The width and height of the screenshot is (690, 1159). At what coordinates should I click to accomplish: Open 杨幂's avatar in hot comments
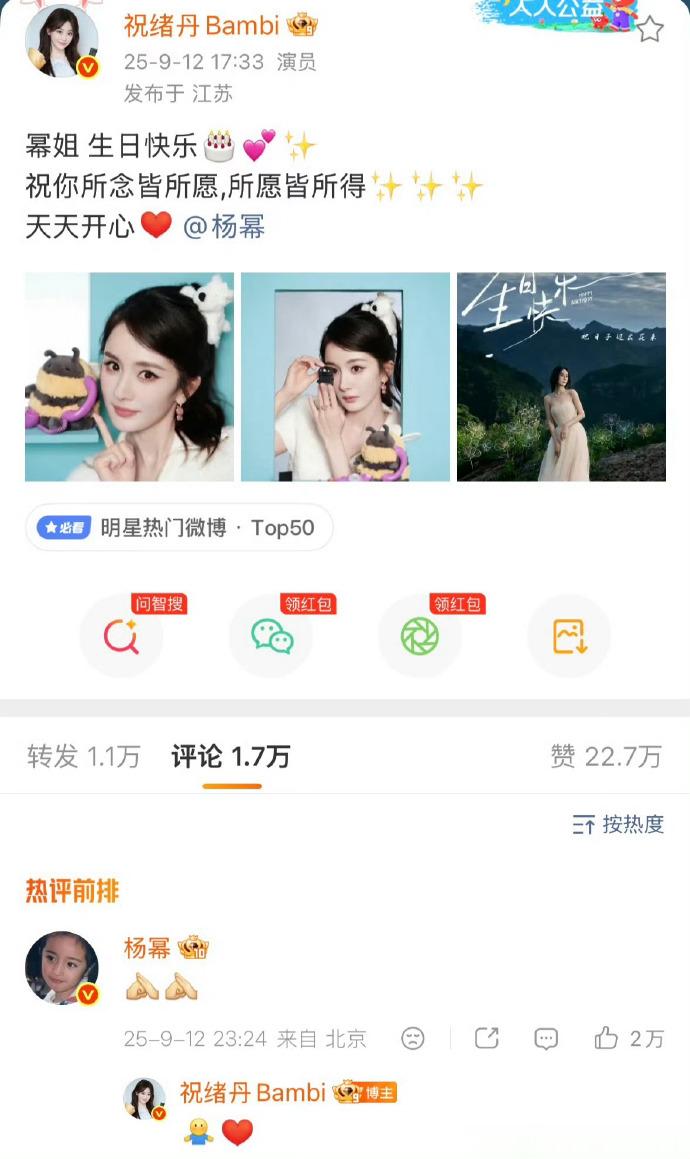(x=62, y=968)
